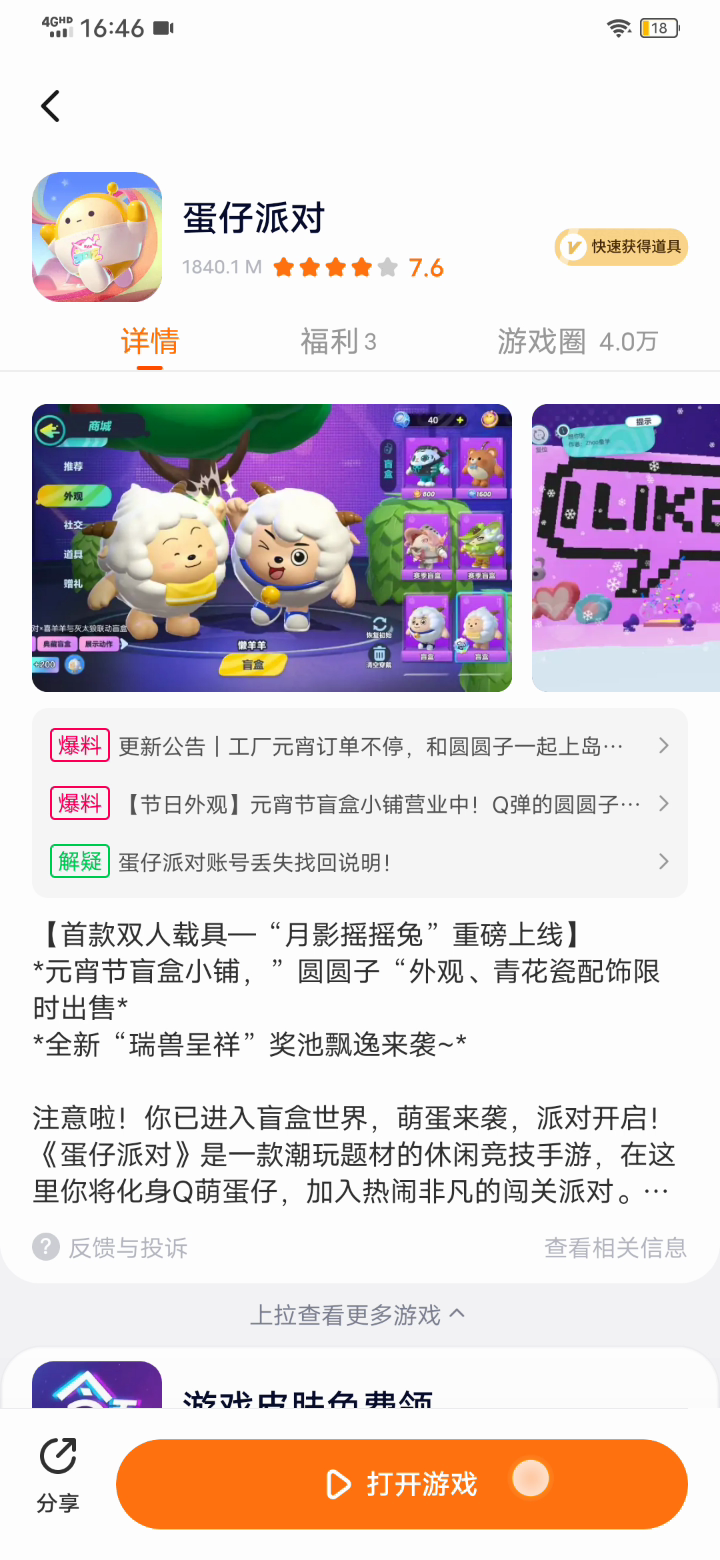Expand 上拉查看更多游戏

click(358, 1314)
